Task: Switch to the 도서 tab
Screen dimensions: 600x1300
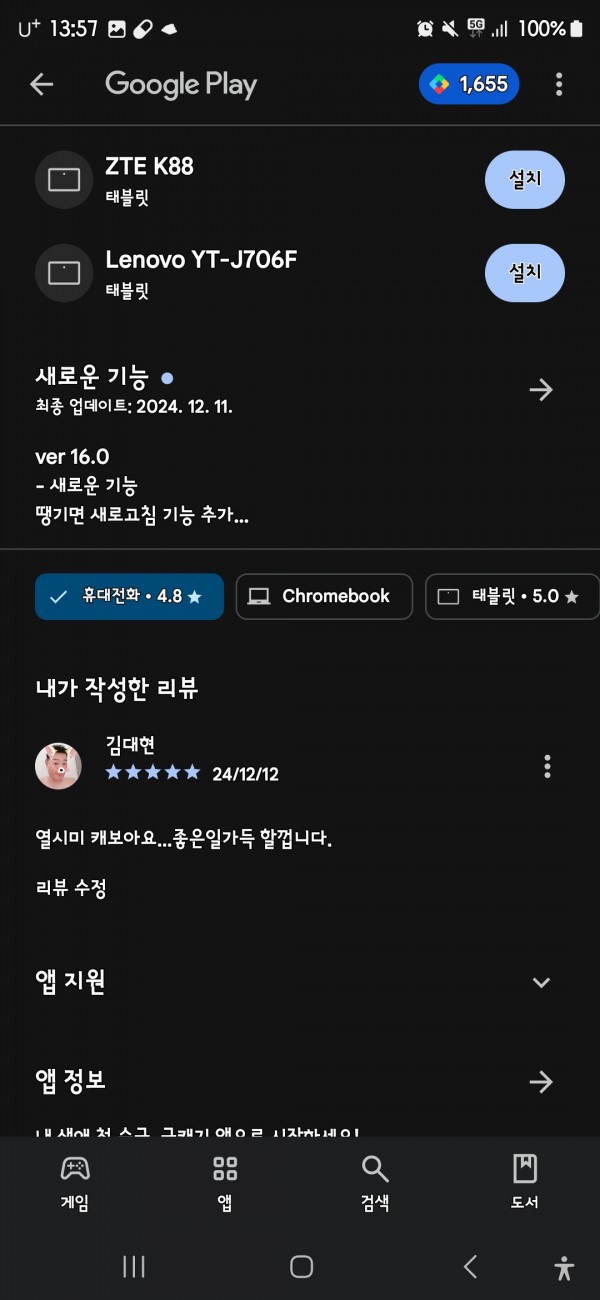Action: click(x=525, y=1183)
